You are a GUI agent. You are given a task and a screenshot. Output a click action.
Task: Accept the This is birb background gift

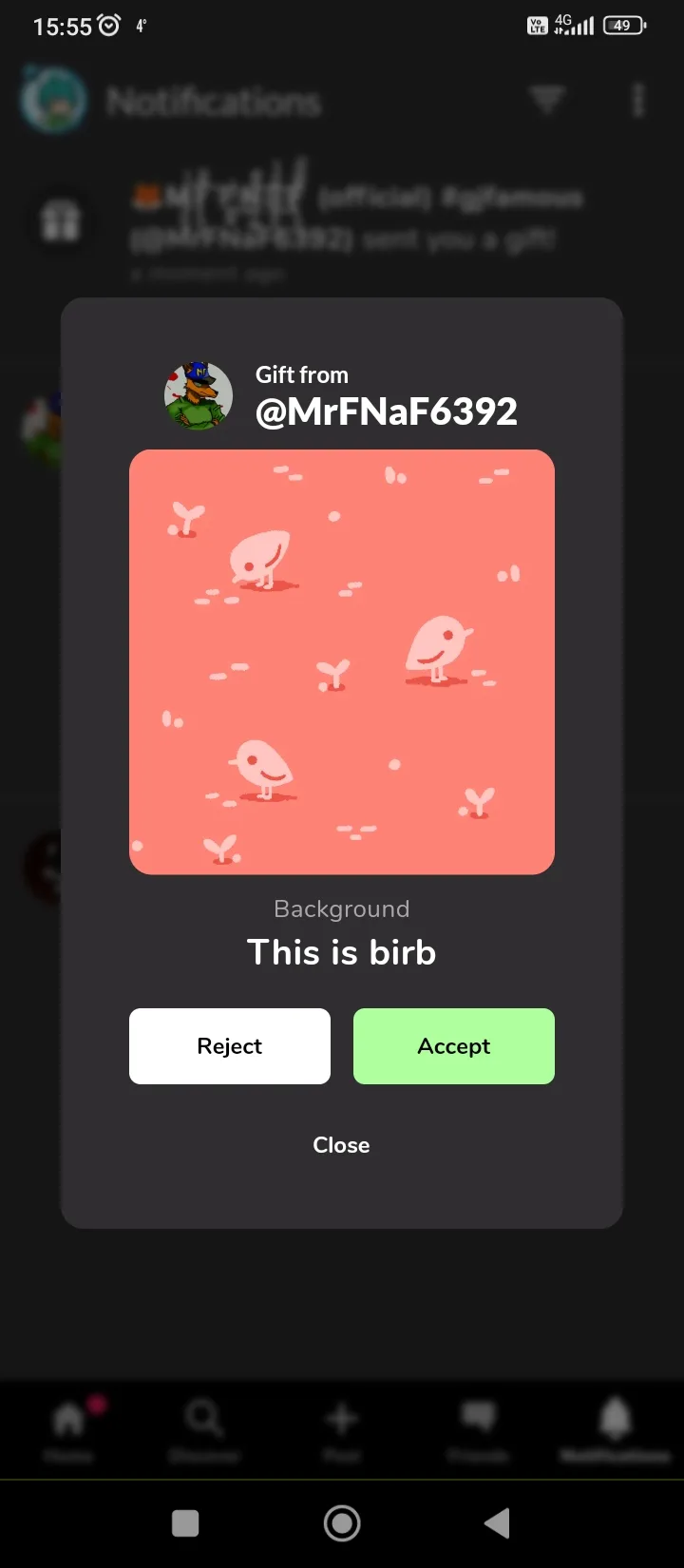coord(454,1046)
